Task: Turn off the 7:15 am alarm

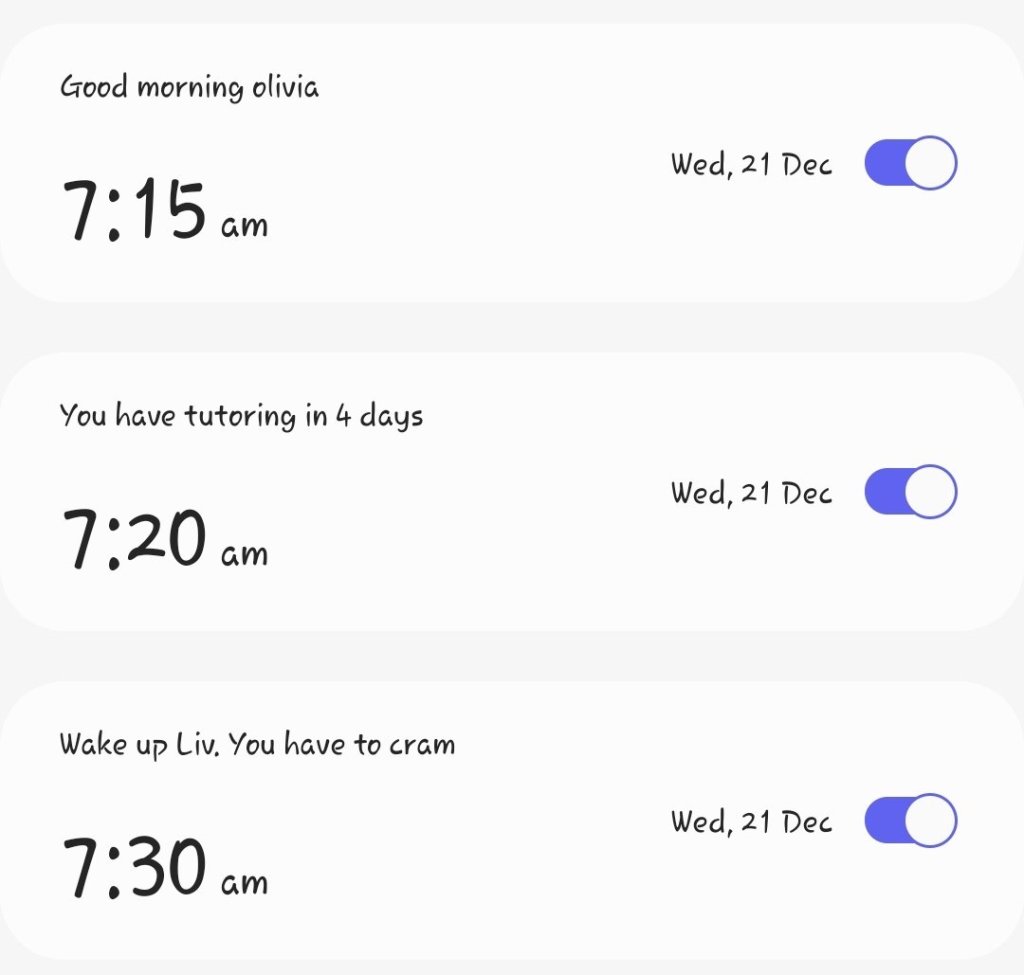Action: (910, 163)
